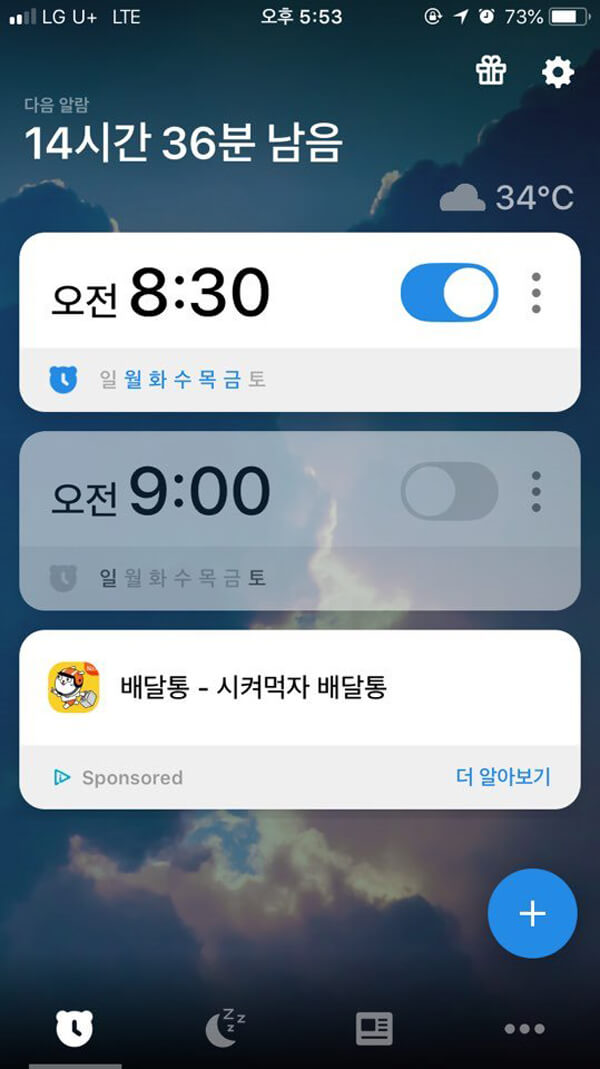Open settings via the gear icon

tap(557, 72)
